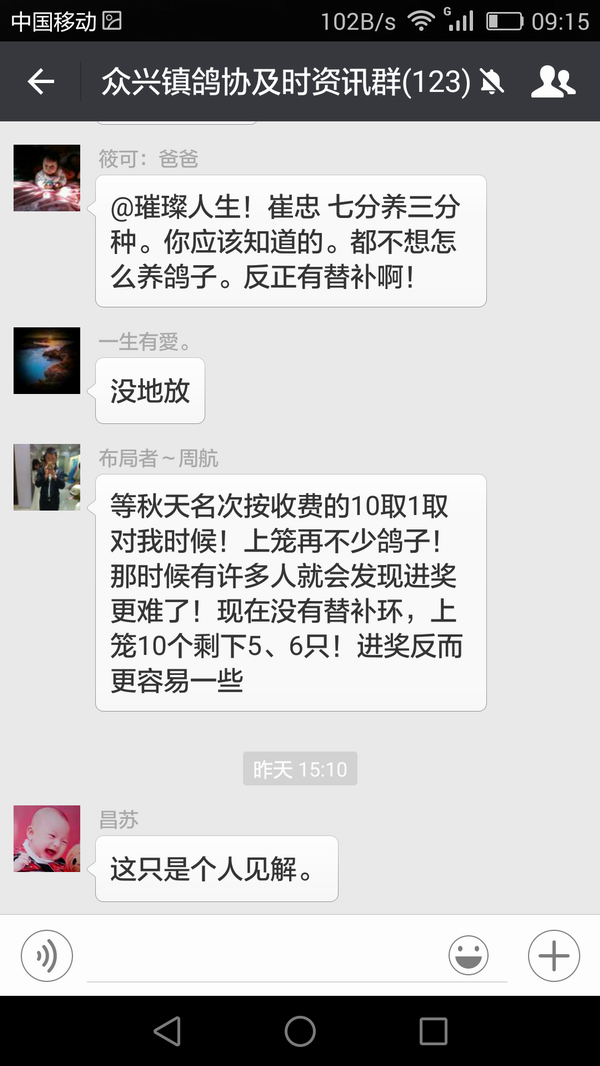
Task: Tap the system home button
Action: (300, 1031)
